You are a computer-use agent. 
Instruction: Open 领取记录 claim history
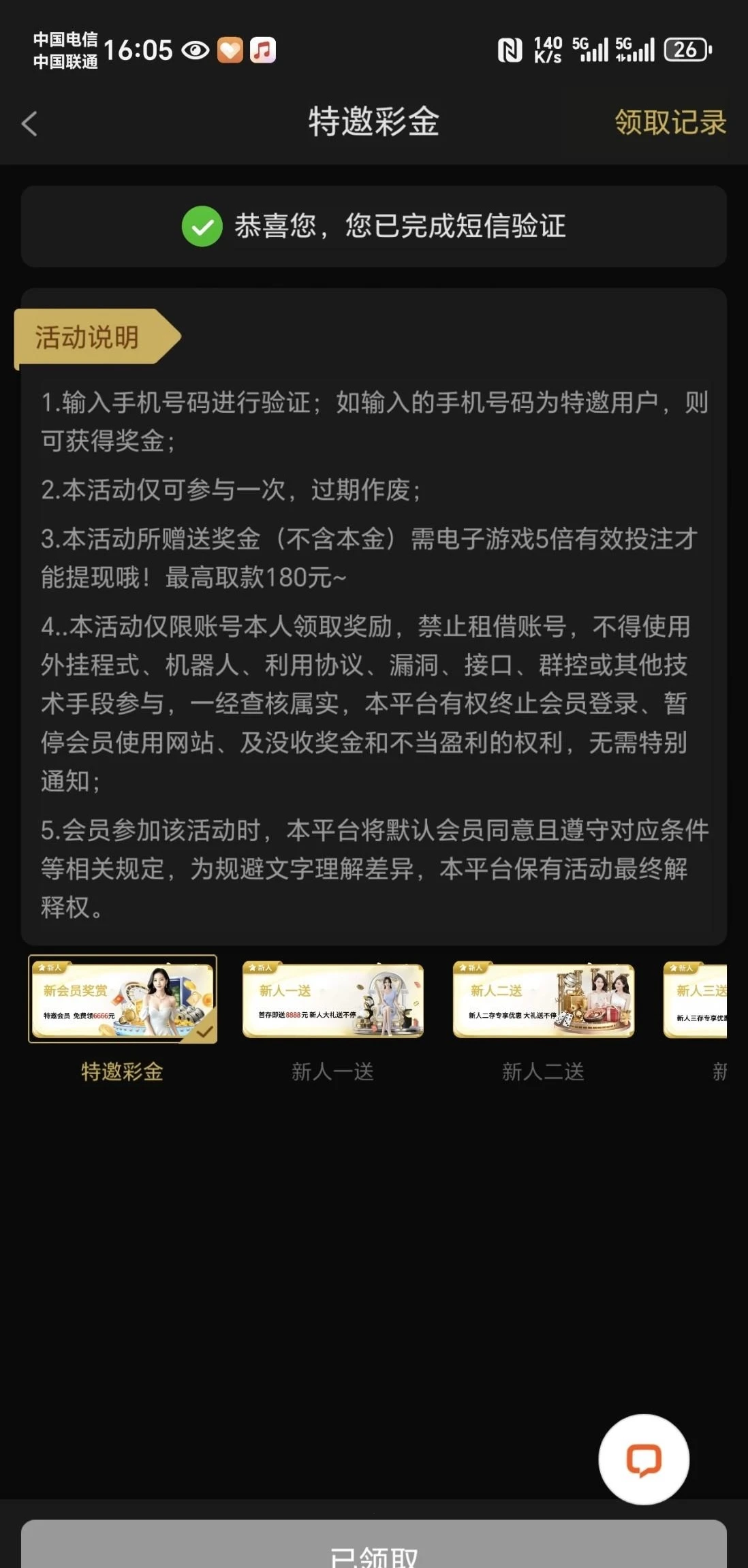click(670, 123)
